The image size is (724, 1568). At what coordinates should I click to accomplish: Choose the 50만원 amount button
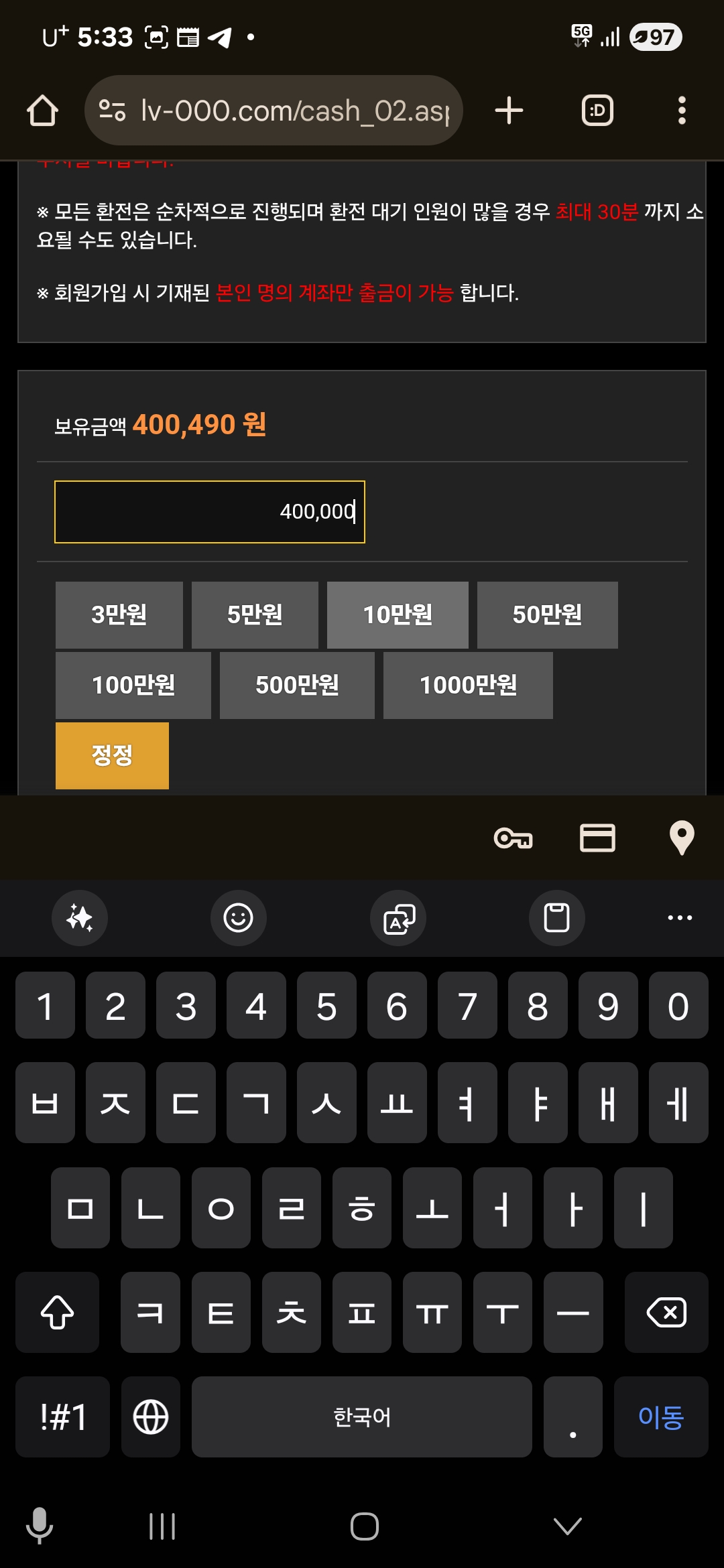[x=547, y=614]
